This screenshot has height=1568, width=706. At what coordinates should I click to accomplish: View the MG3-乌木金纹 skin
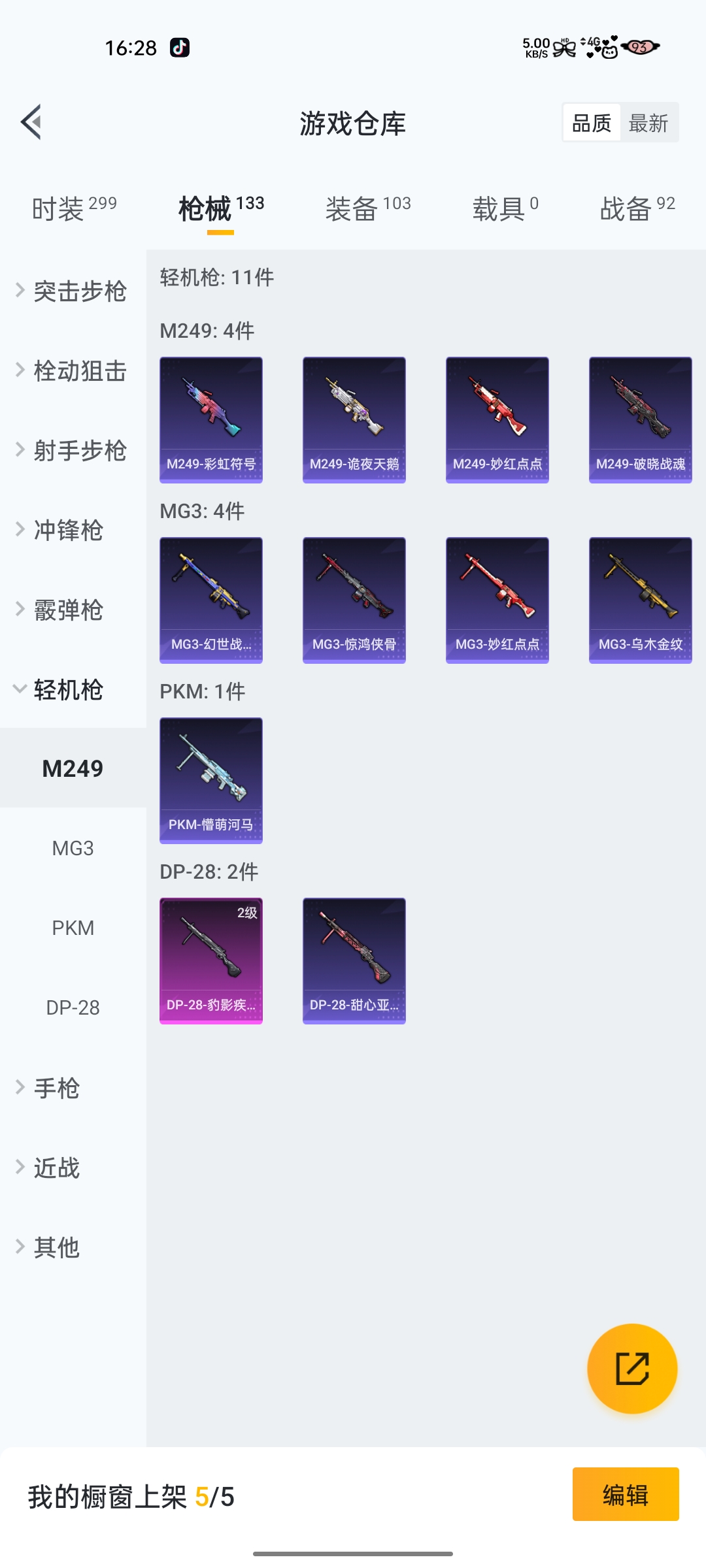640,600
